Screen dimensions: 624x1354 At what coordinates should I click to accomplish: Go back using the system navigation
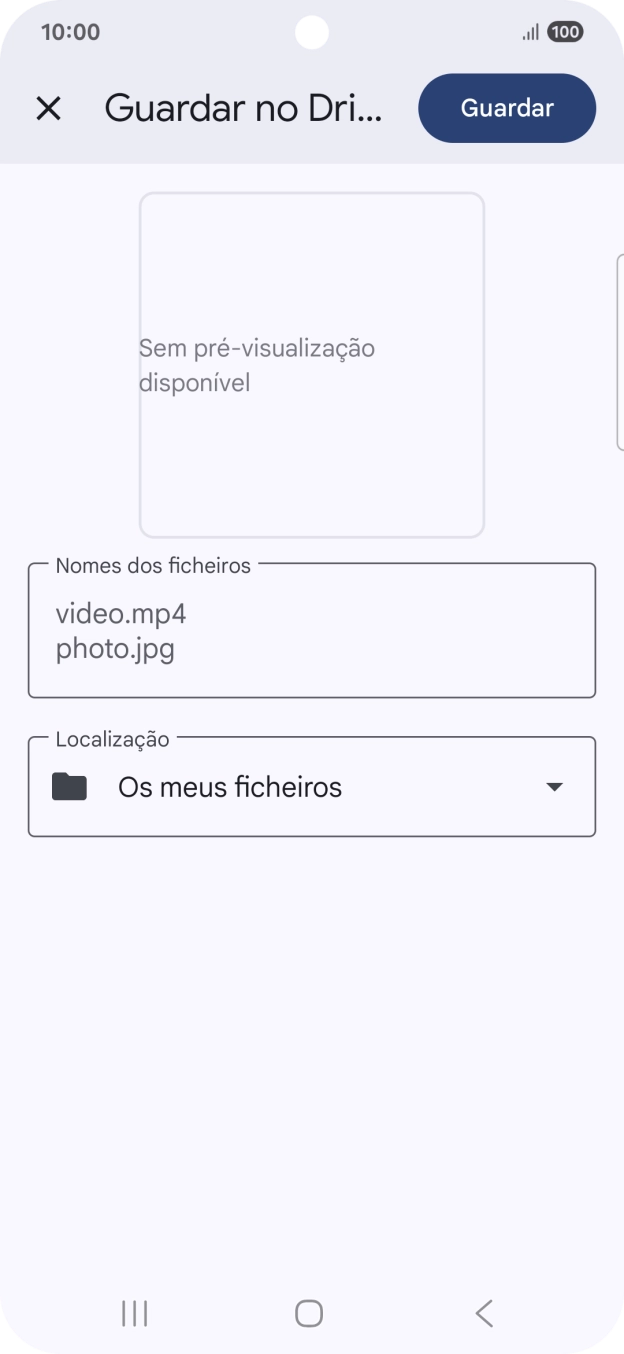(484, 1313)
